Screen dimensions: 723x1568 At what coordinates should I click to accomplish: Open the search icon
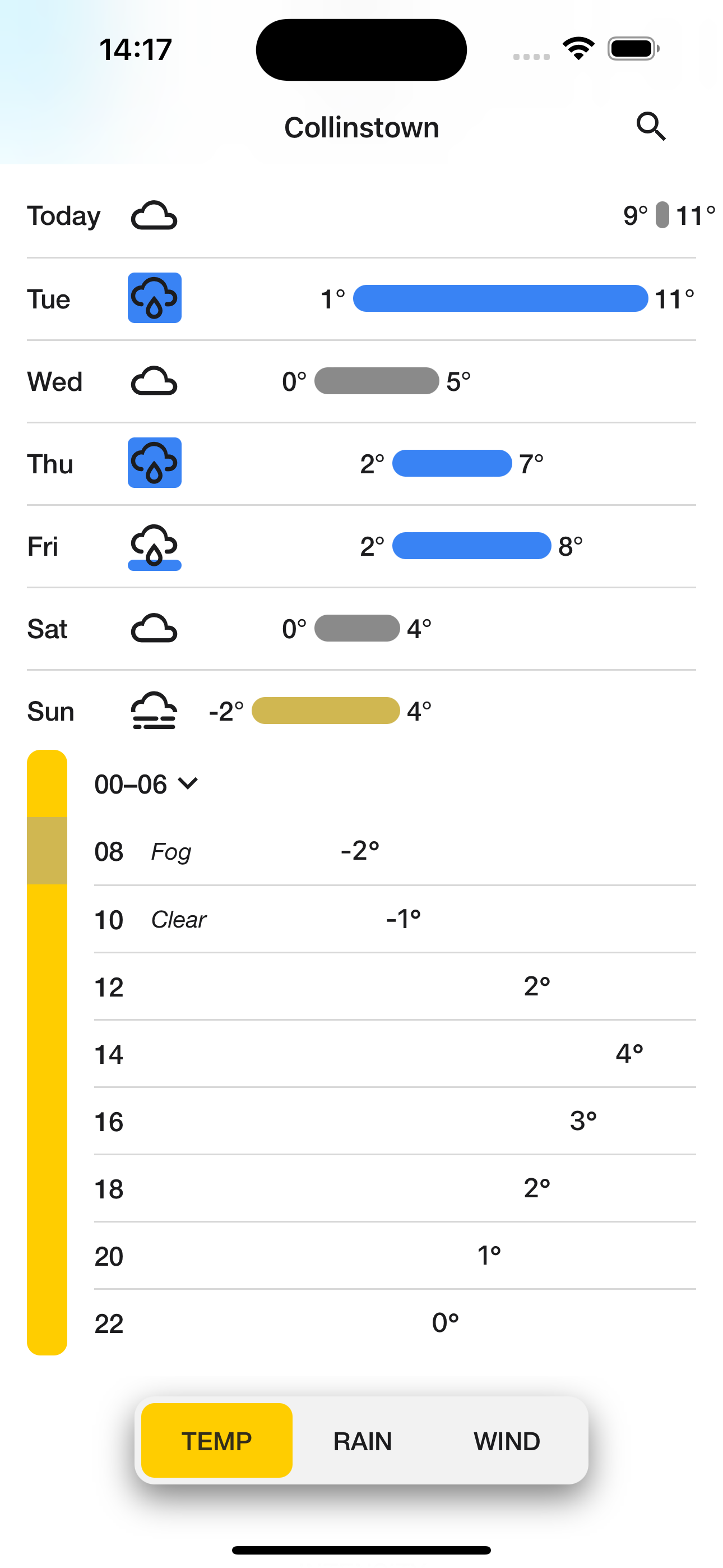[x=651, y=127]
